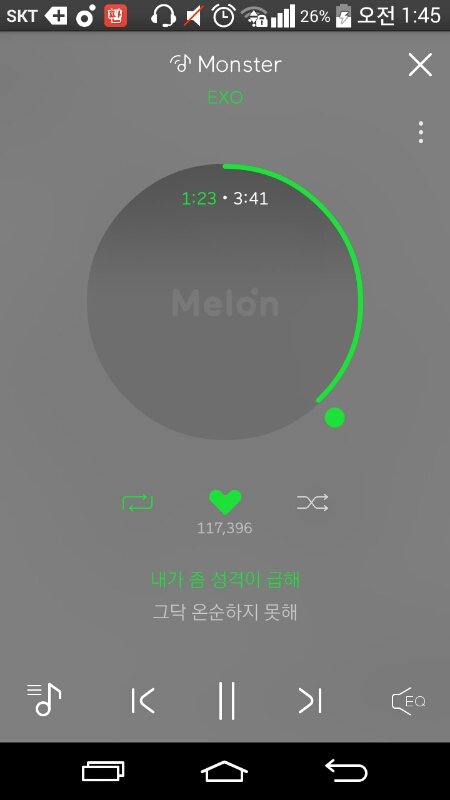
Task: Open full lyrics from the highlighted lyric line
Action: [225, 580]
